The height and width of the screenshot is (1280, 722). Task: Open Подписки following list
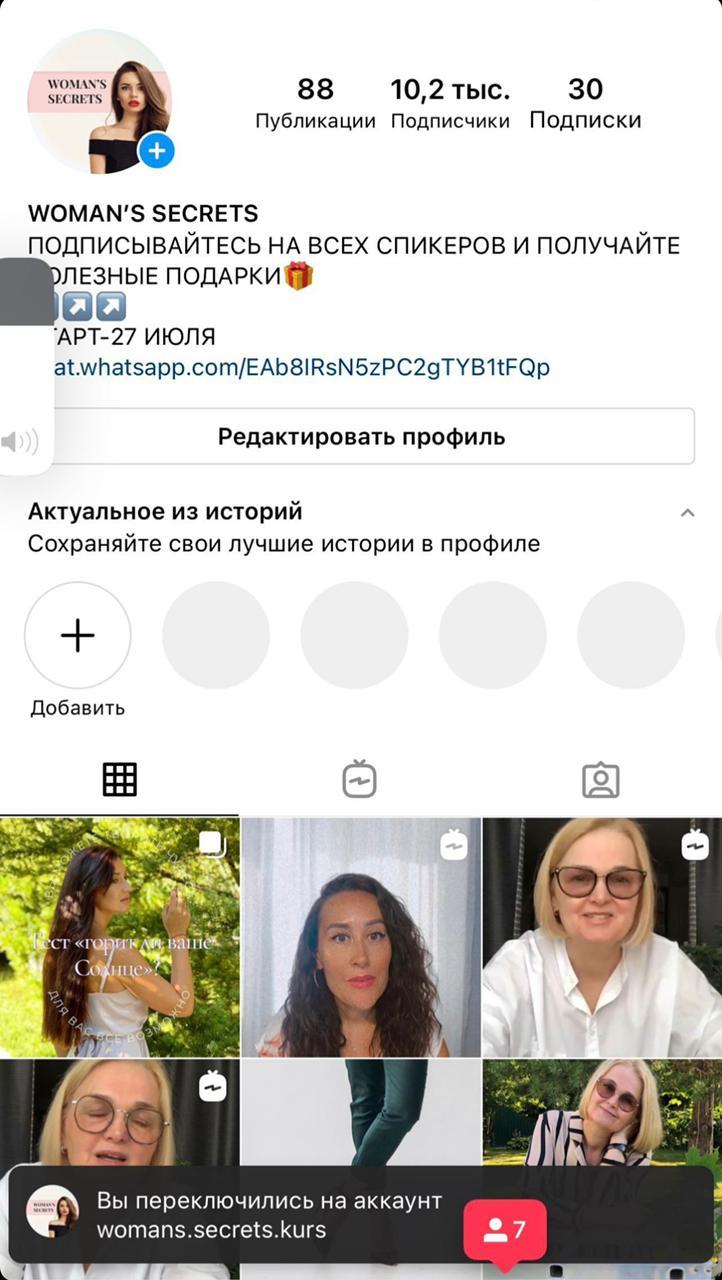coord(585,103)
